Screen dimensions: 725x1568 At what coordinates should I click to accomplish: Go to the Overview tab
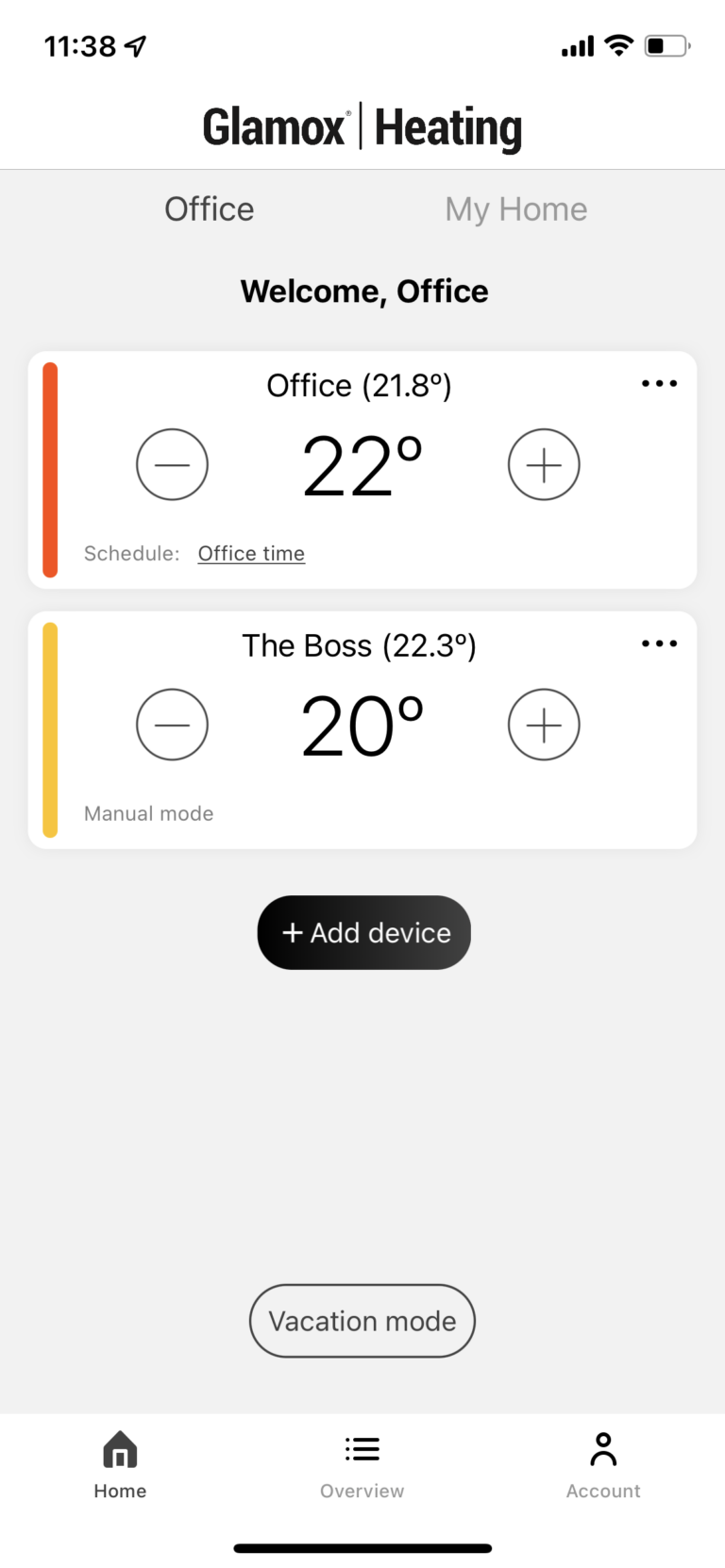coord(362,1465)
